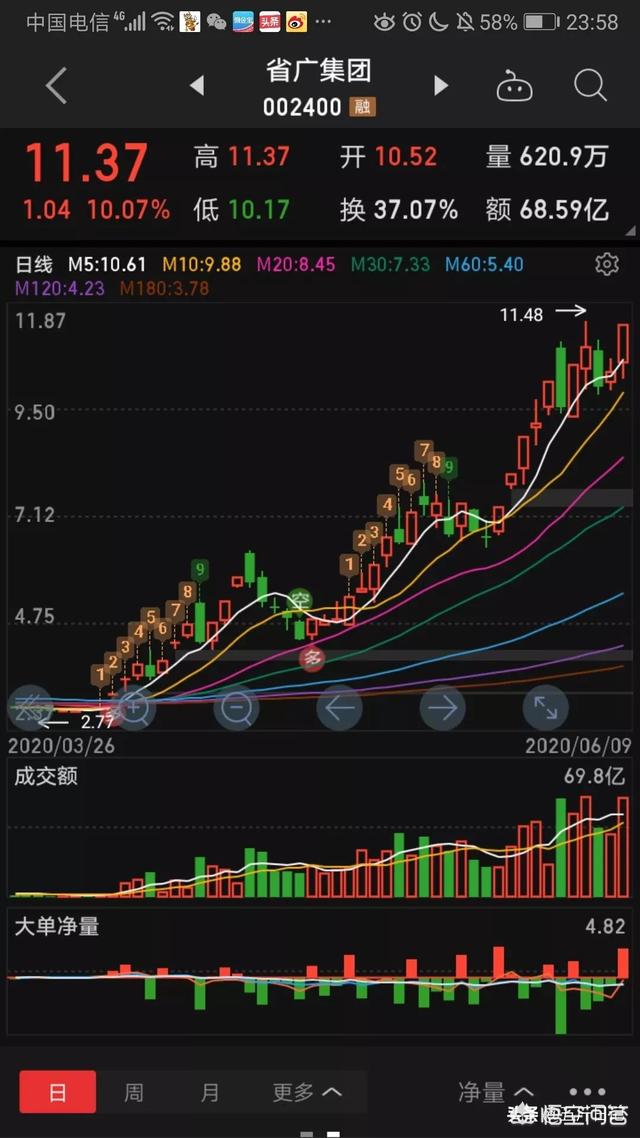Open the 净量 indicator selector
Image resolution: width=640 pixels, height=1138 pixels.
(495, 1092)
